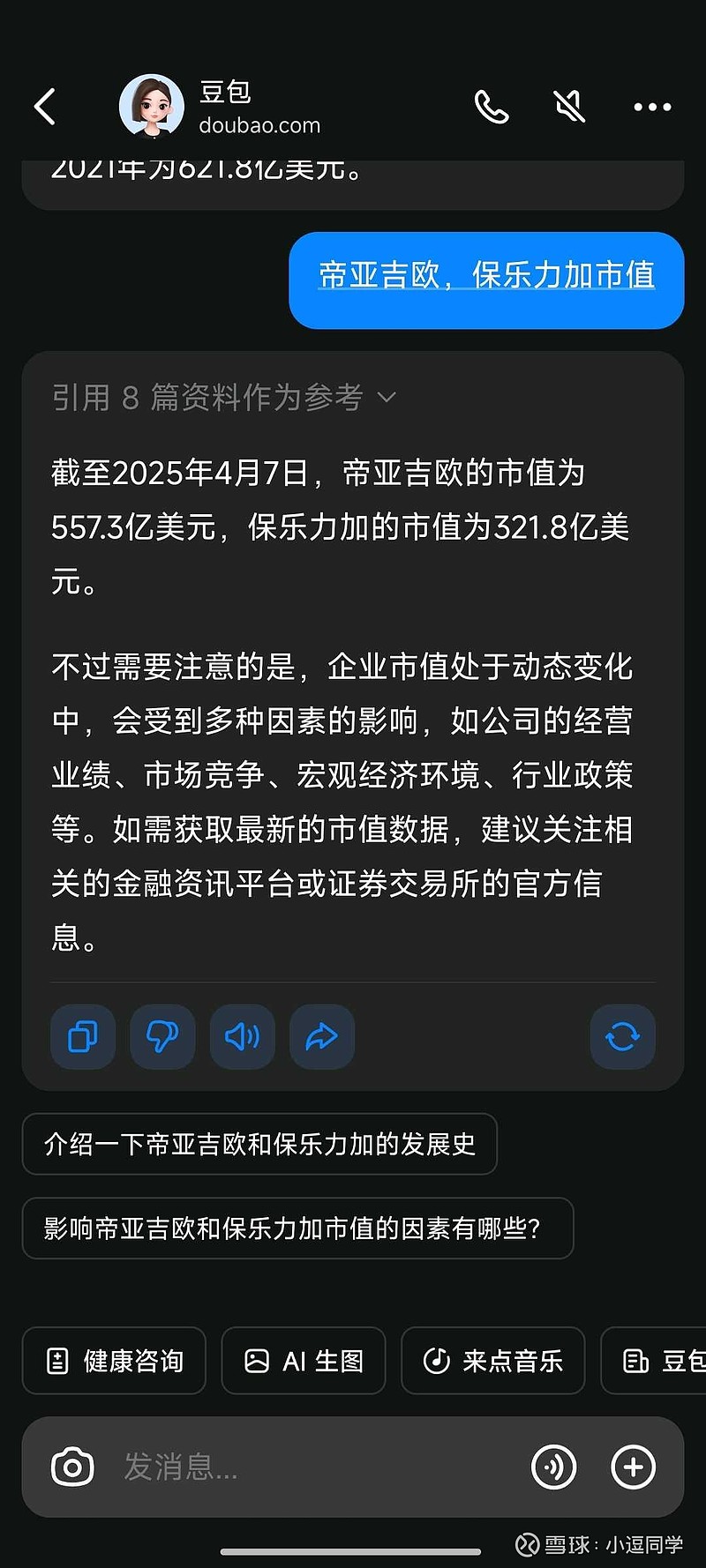The height and width of the screenshot is (1568, 706).
Task: Open the 来点音乐 music feature
Action: [492, 1361]
